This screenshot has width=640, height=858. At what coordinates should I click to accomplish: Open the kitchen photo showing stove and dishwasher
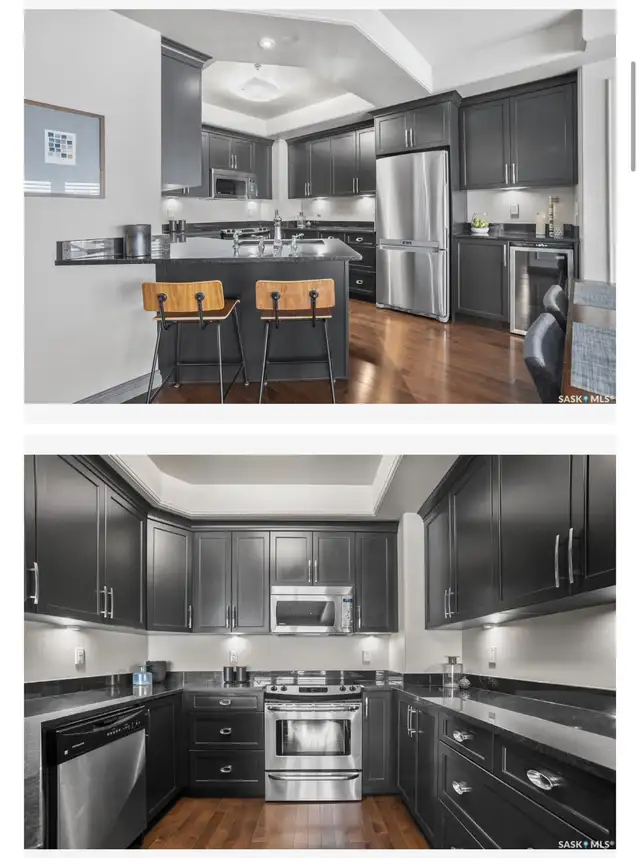(320, 652)
